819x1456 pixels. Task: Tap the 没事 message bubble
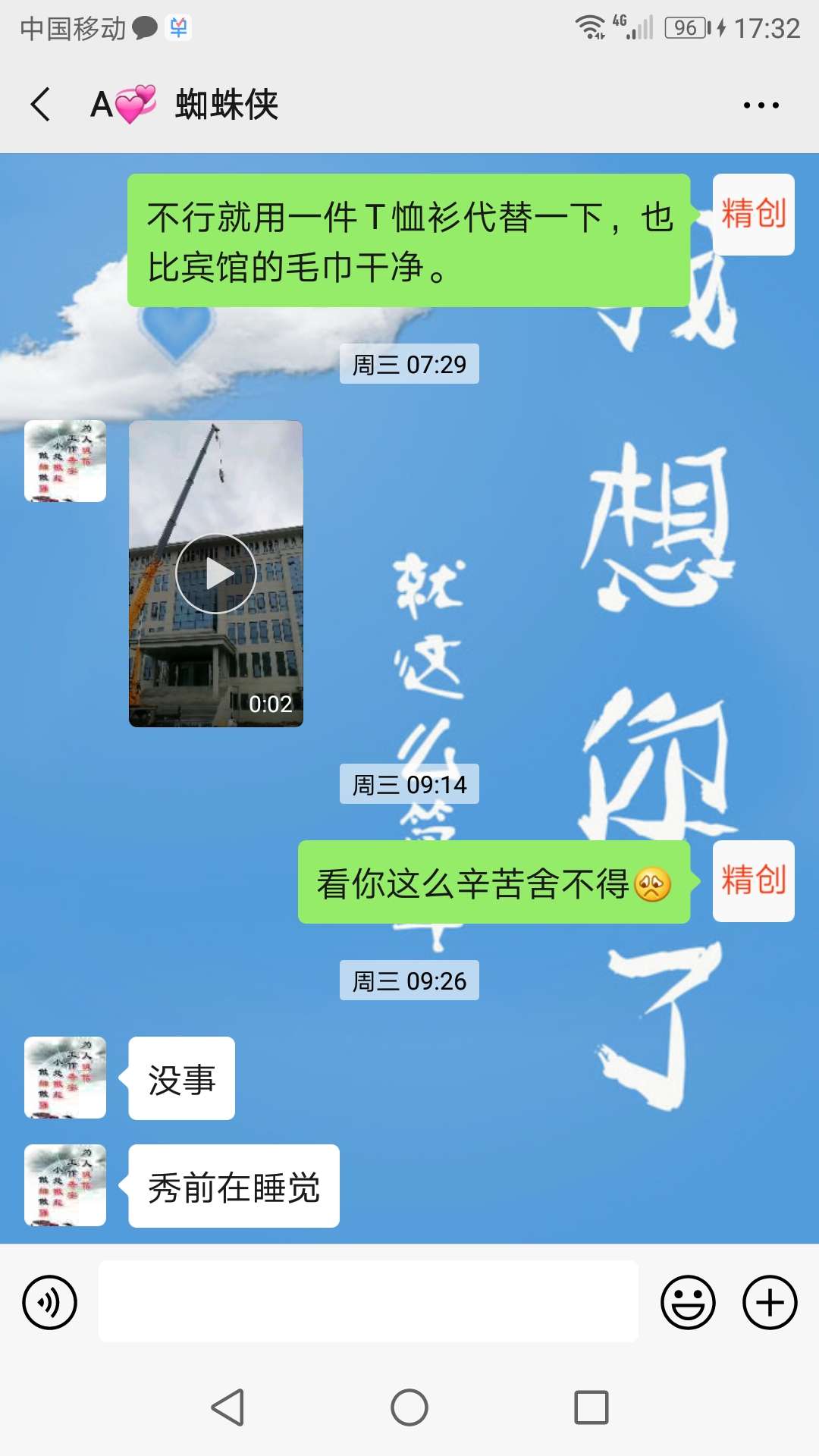pyautogui.click(x=180, y=1079)
